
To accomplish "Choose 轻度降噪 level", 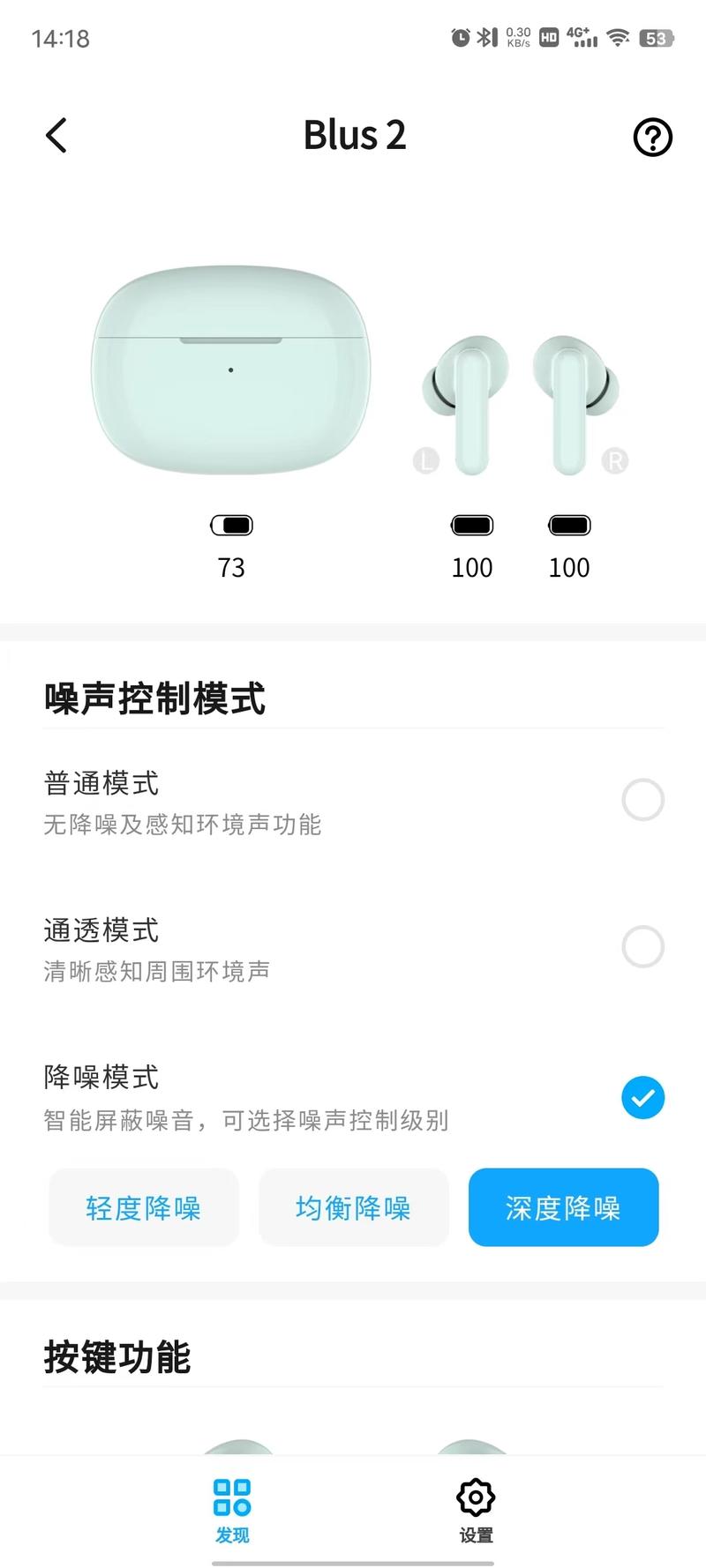I will pos(144,1207).
